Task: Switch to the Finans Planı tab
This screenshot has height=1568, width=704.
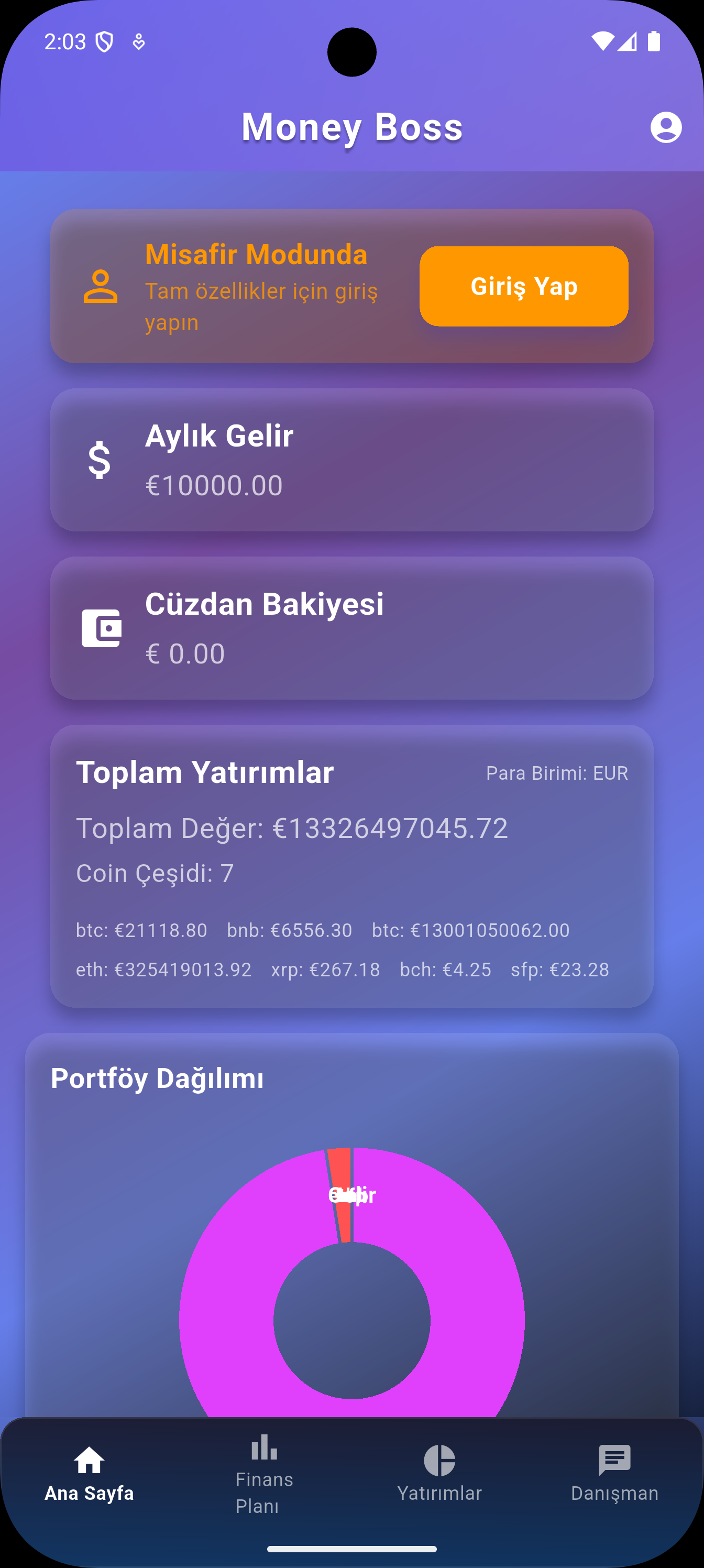Action: [264, 1474]
